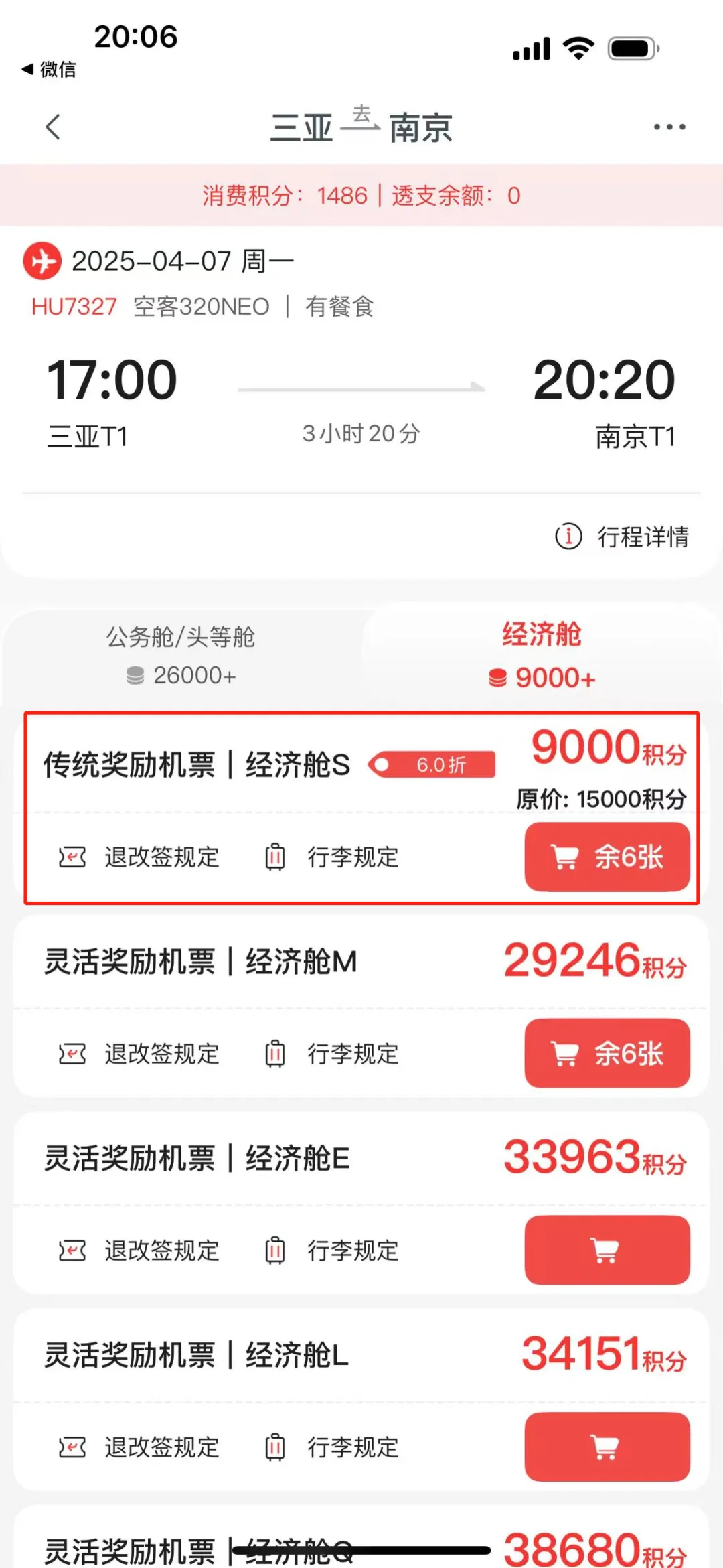The image size is (723, 1568).
Task: Open 行李规定 for 经济舱S
Action: point(333,857)
